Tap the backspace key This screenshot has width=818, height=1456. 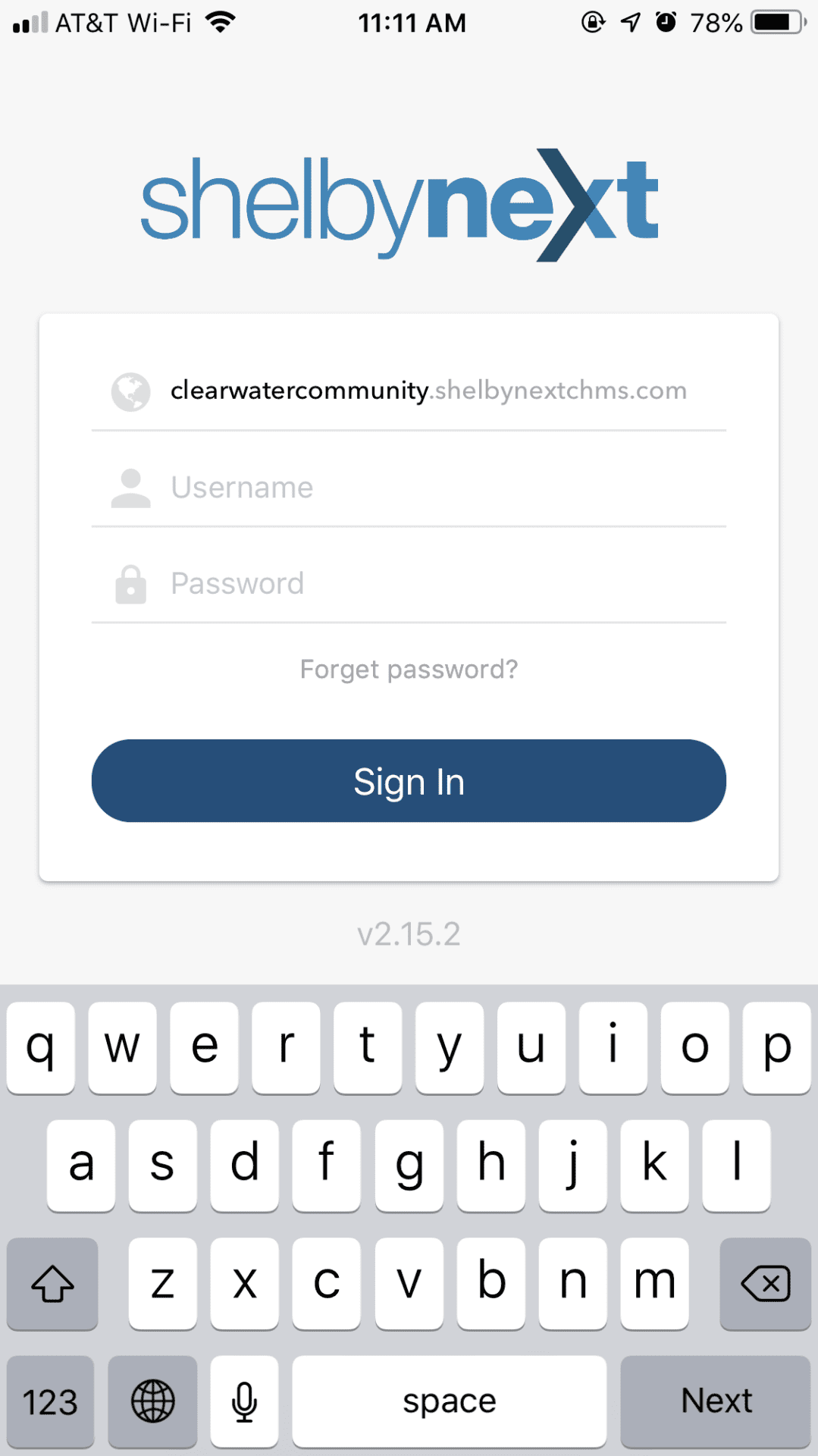click(765, 1284)
